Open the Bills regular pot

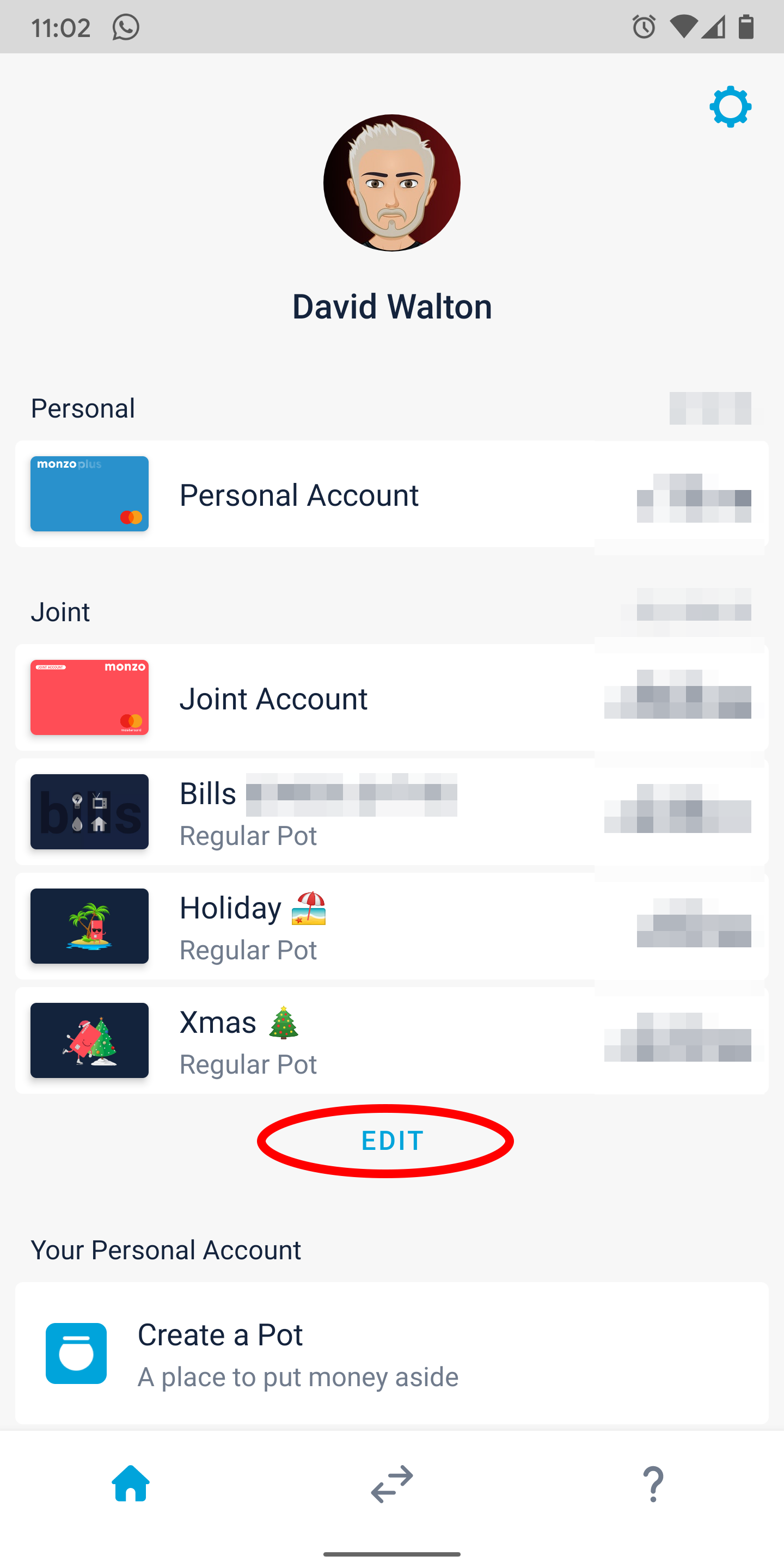(391, 812)
